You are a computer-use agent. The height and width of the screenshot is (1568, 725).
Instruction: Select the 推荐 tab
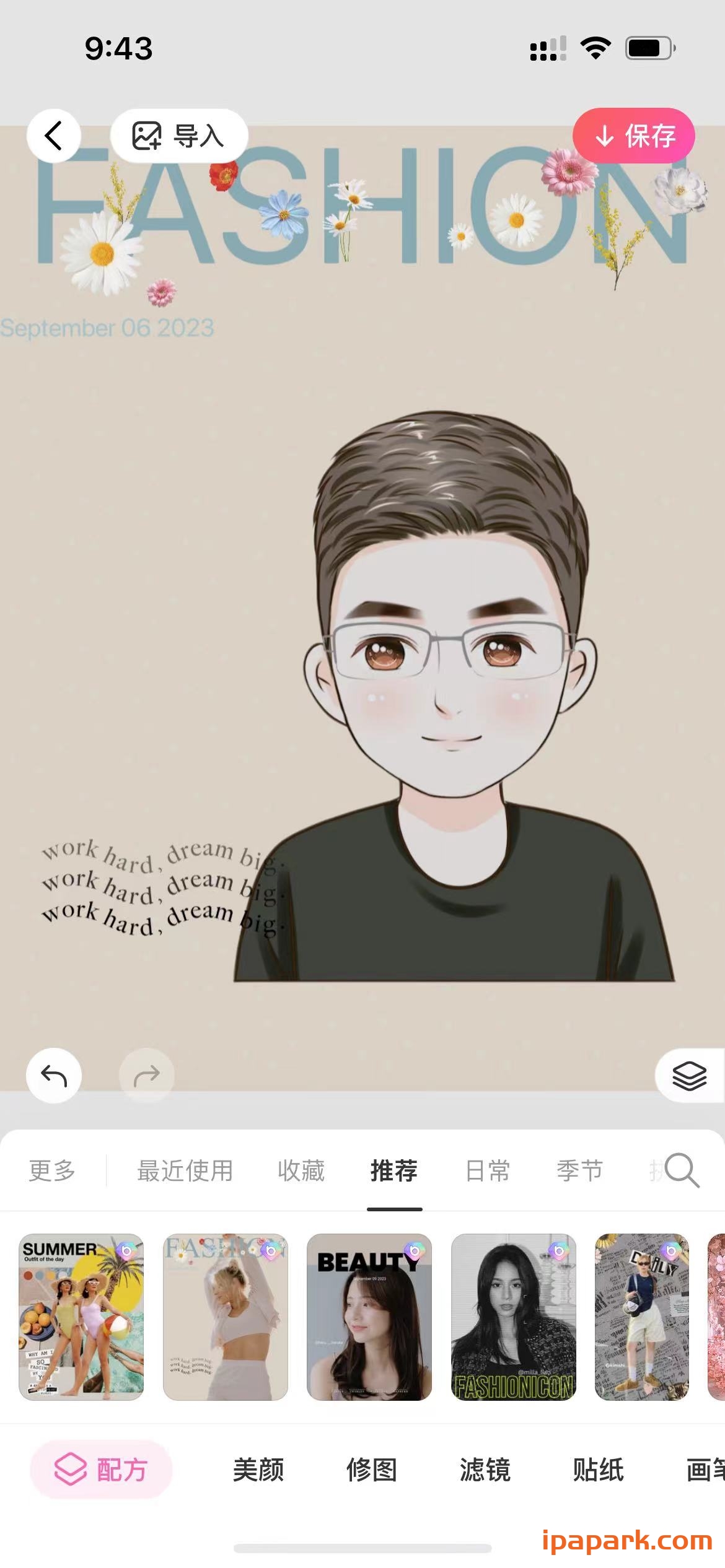tap(394, 1171)
